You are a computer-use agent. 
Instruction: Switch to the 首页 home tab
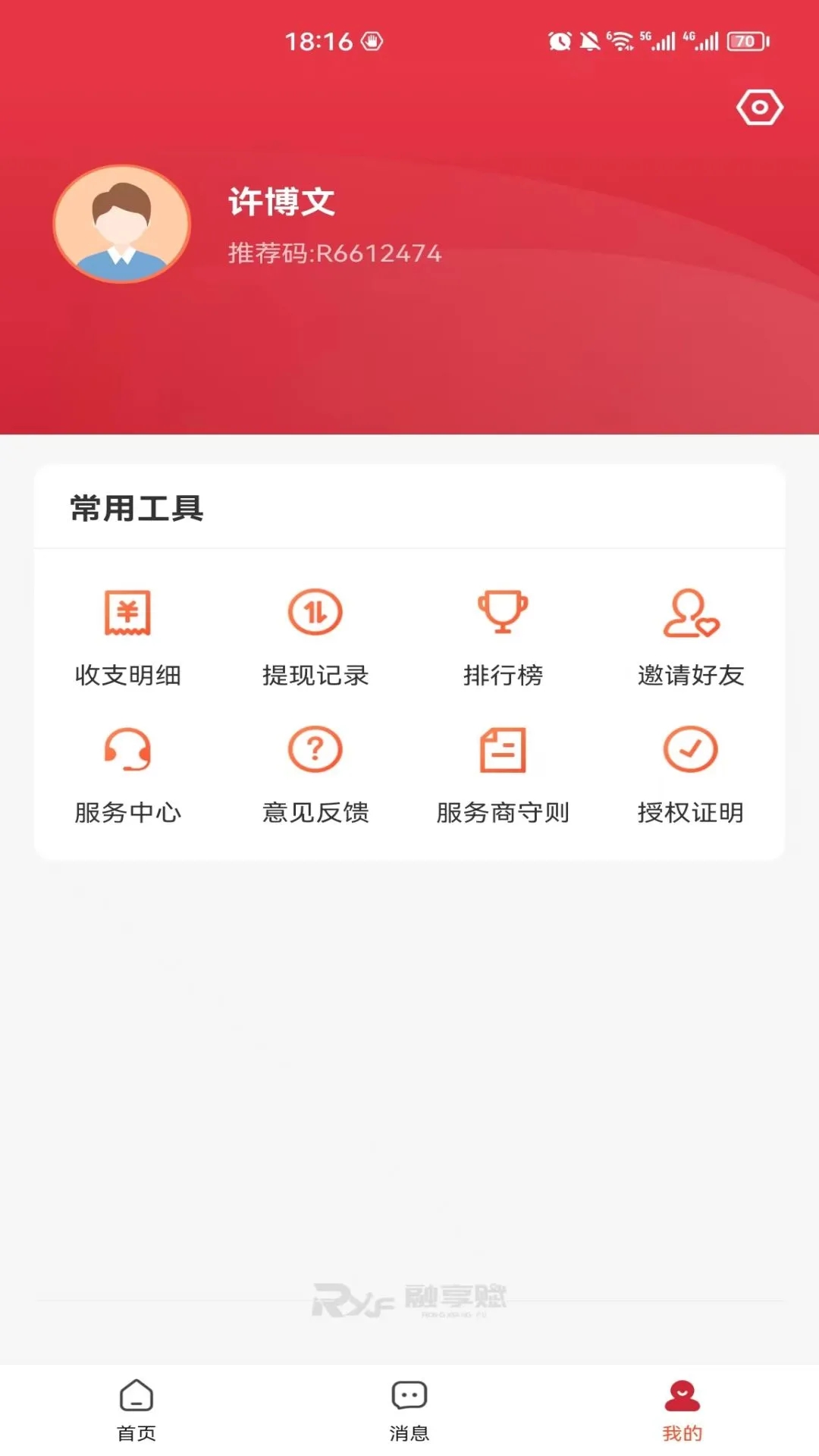(x=136, y=1410)
